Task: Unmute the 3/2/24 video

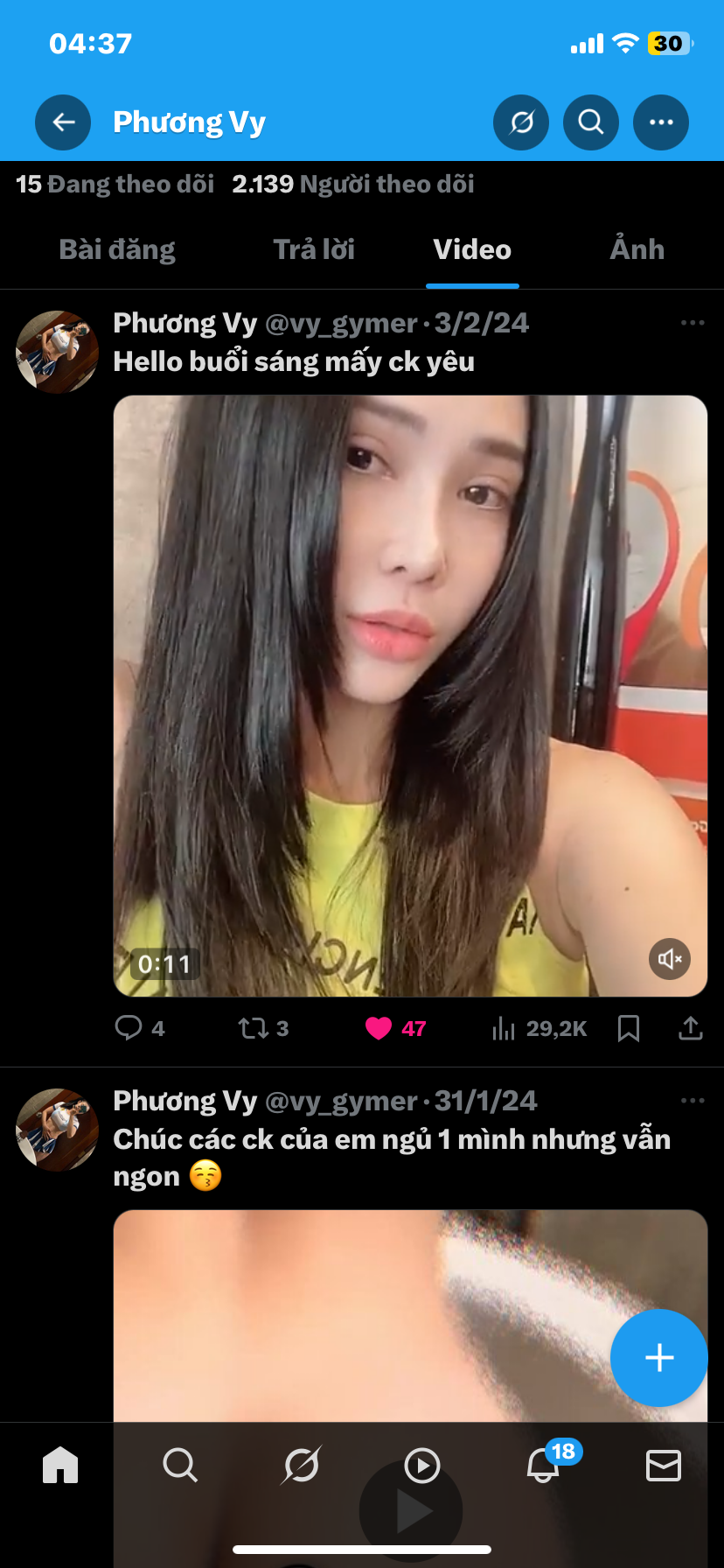Action: tap(670, 960)
